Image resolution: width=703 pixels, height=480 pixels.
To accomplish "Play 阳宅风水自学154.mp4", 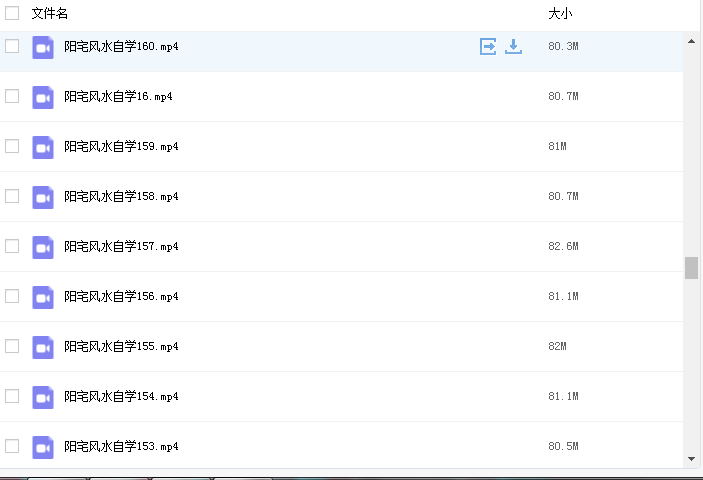I will pos(121,396).
